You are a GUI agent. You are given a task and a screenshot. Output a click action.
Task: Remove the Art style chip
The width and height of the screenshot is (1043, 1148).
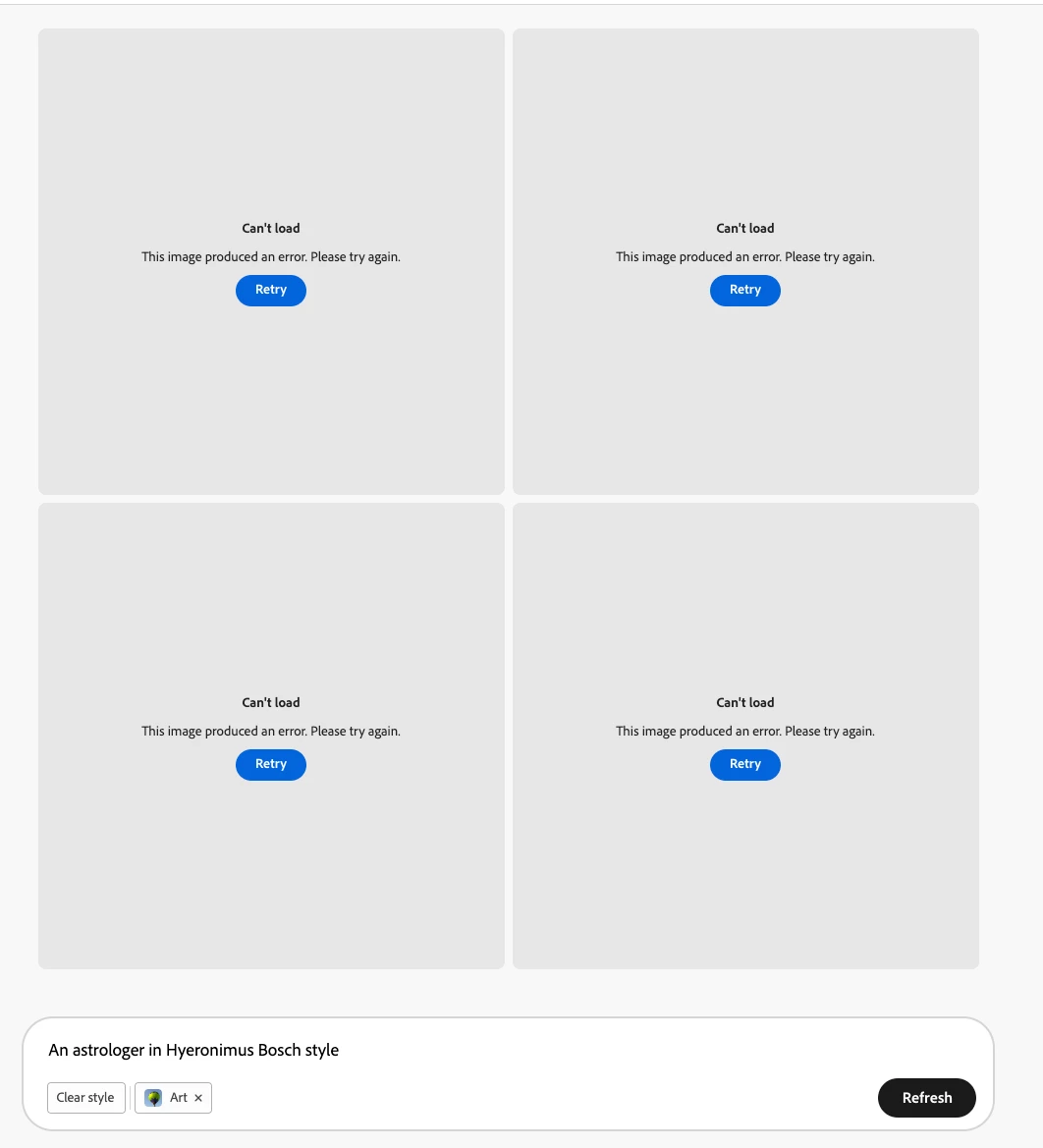(x=198, y=1098)
